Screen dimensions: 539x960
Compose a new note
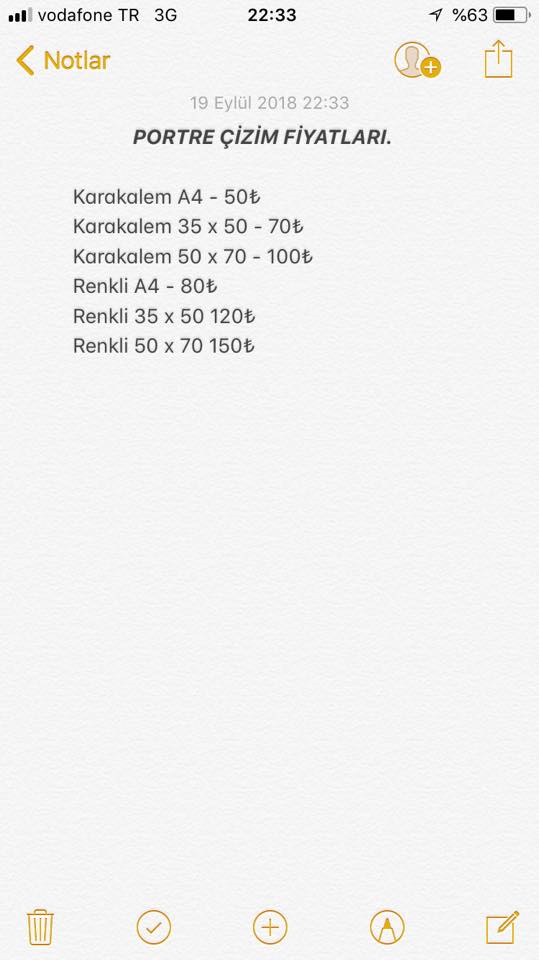(x=503, y=928)
